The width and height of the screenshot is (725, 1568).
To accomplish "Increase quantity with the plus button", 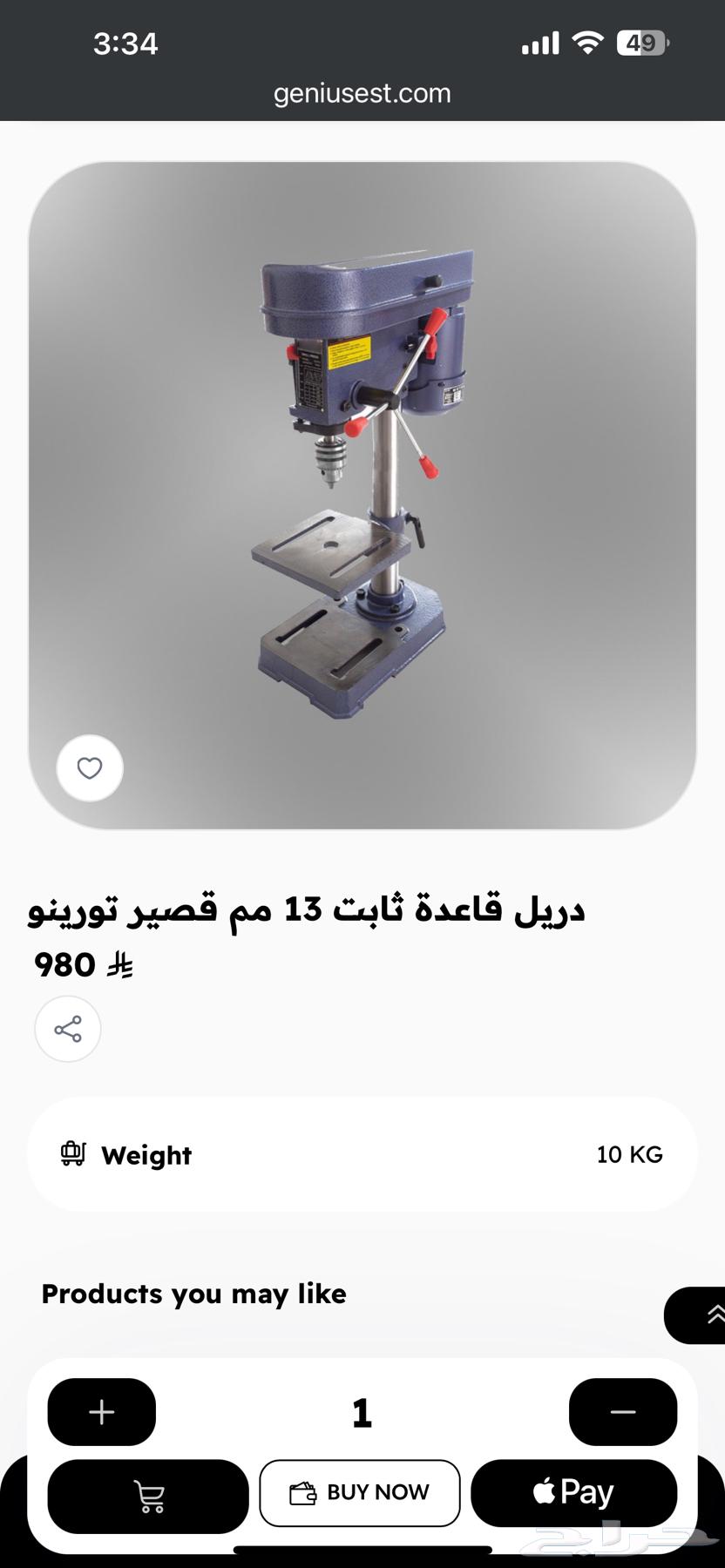I will point(101,1411).
